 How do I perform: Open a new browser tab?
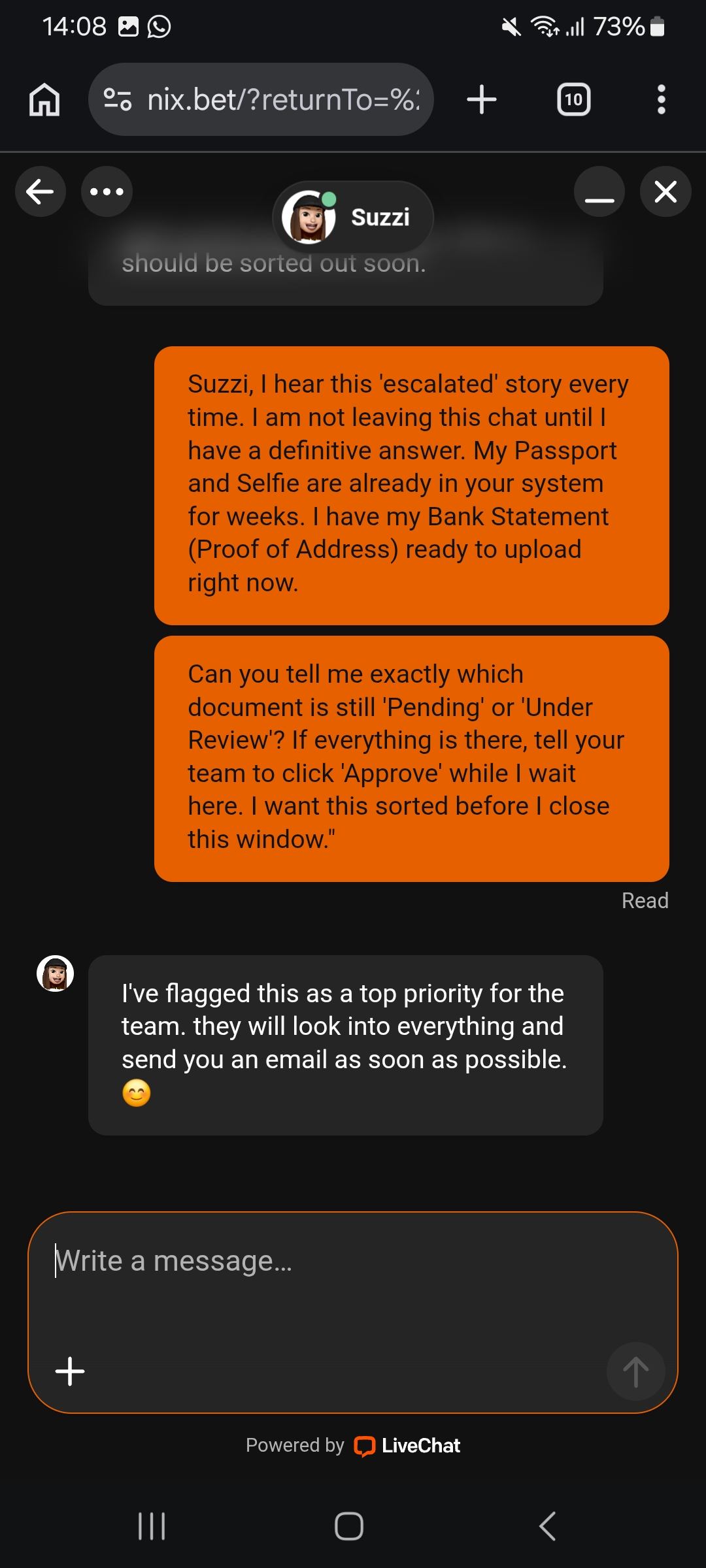(x=482, y=100)
